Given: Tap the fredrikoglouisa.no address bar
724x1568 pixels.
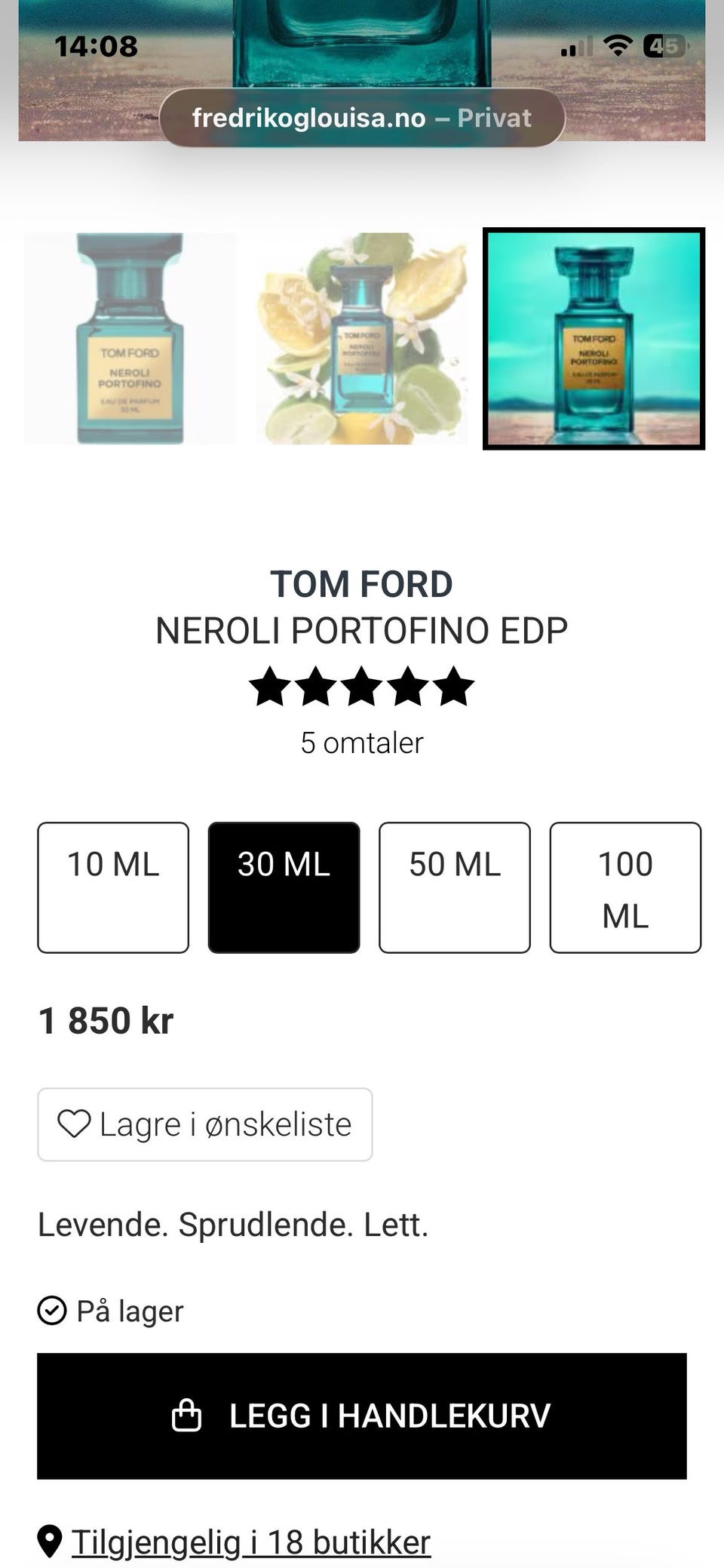Looking at the screenshot, I should pos(362,118).
